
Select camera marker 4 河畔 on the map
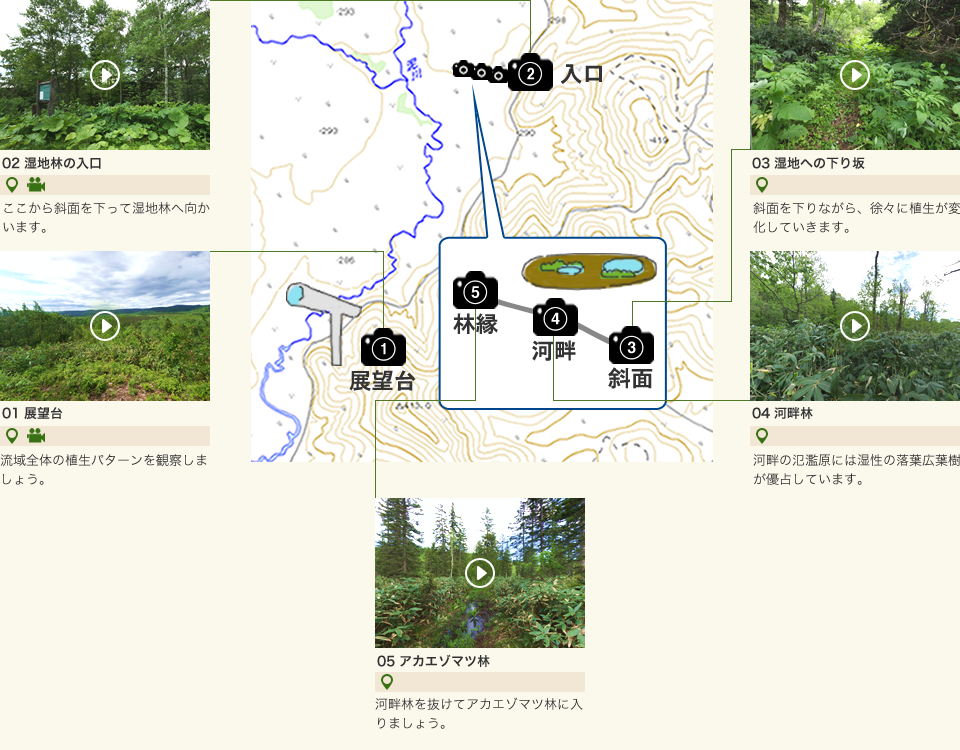[555, 318]
